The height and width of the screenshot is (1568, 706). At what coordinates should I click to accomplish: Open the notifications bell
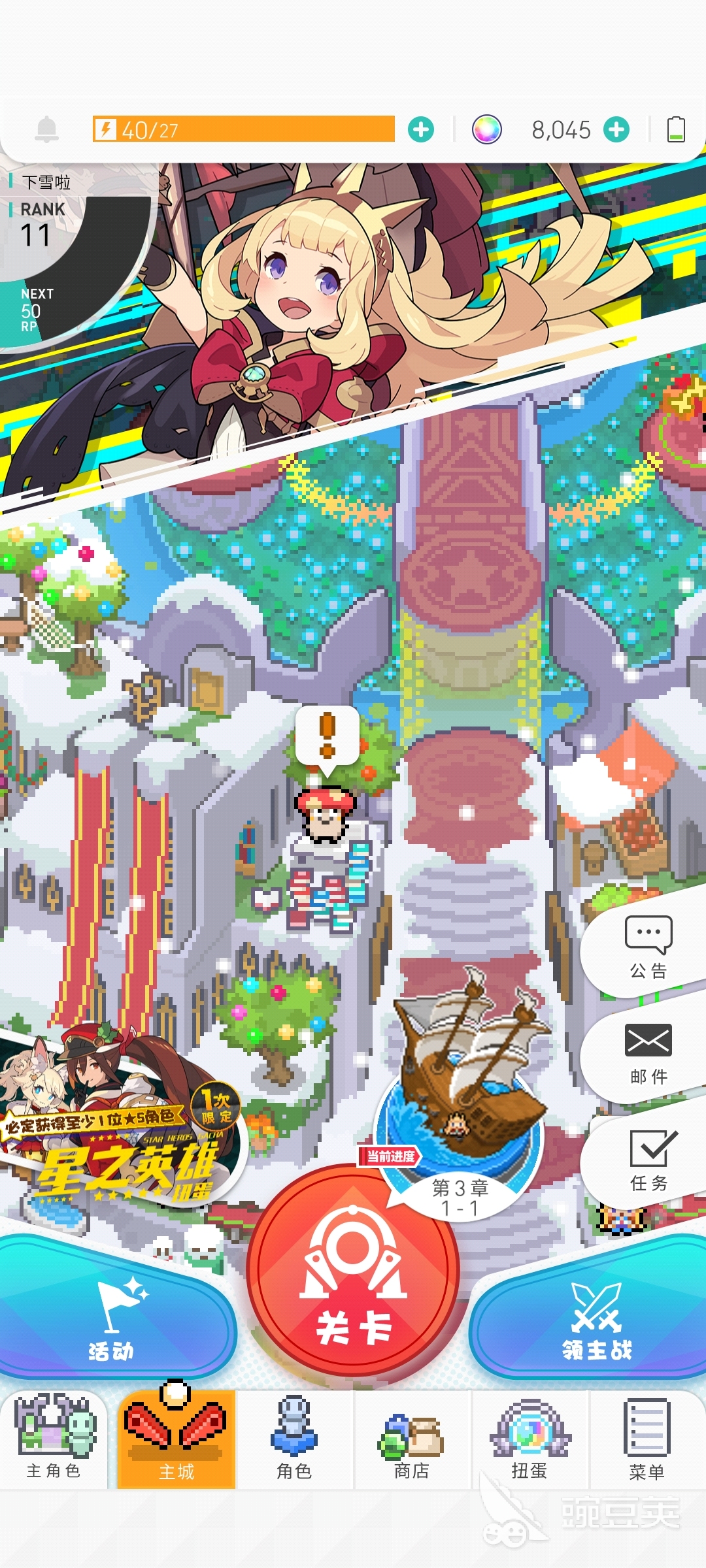[x=46, y=130]
